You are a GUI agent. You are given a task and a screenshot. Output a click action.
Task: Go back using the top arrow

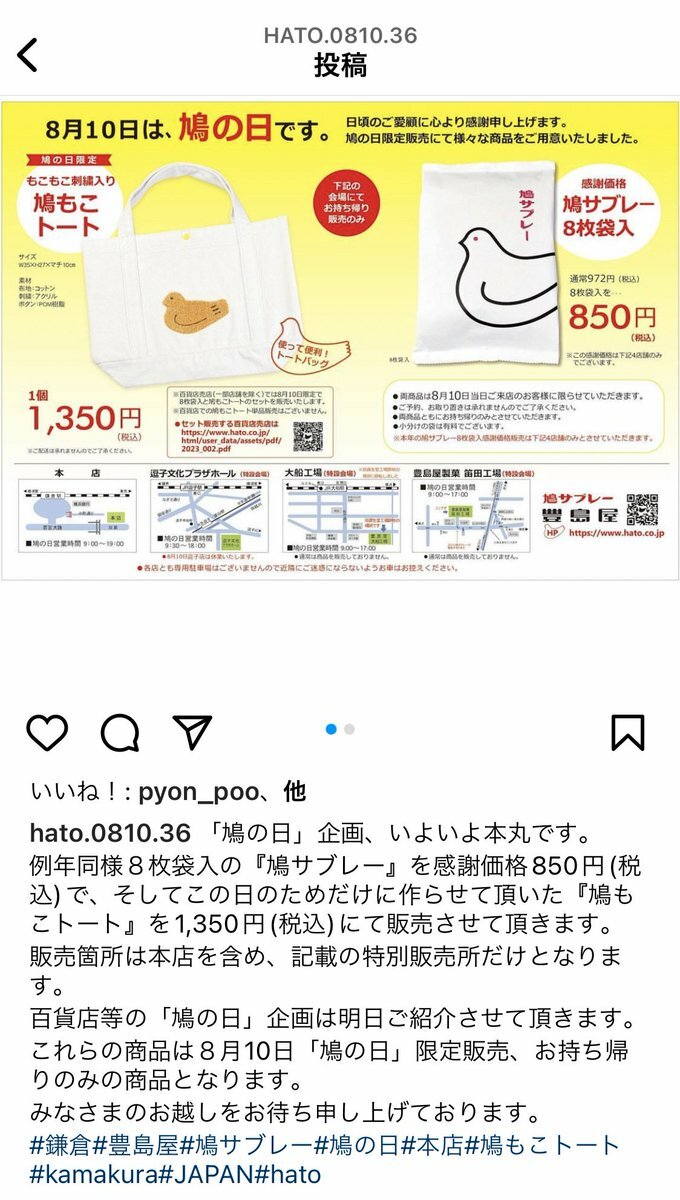click(x=27, y=54)
